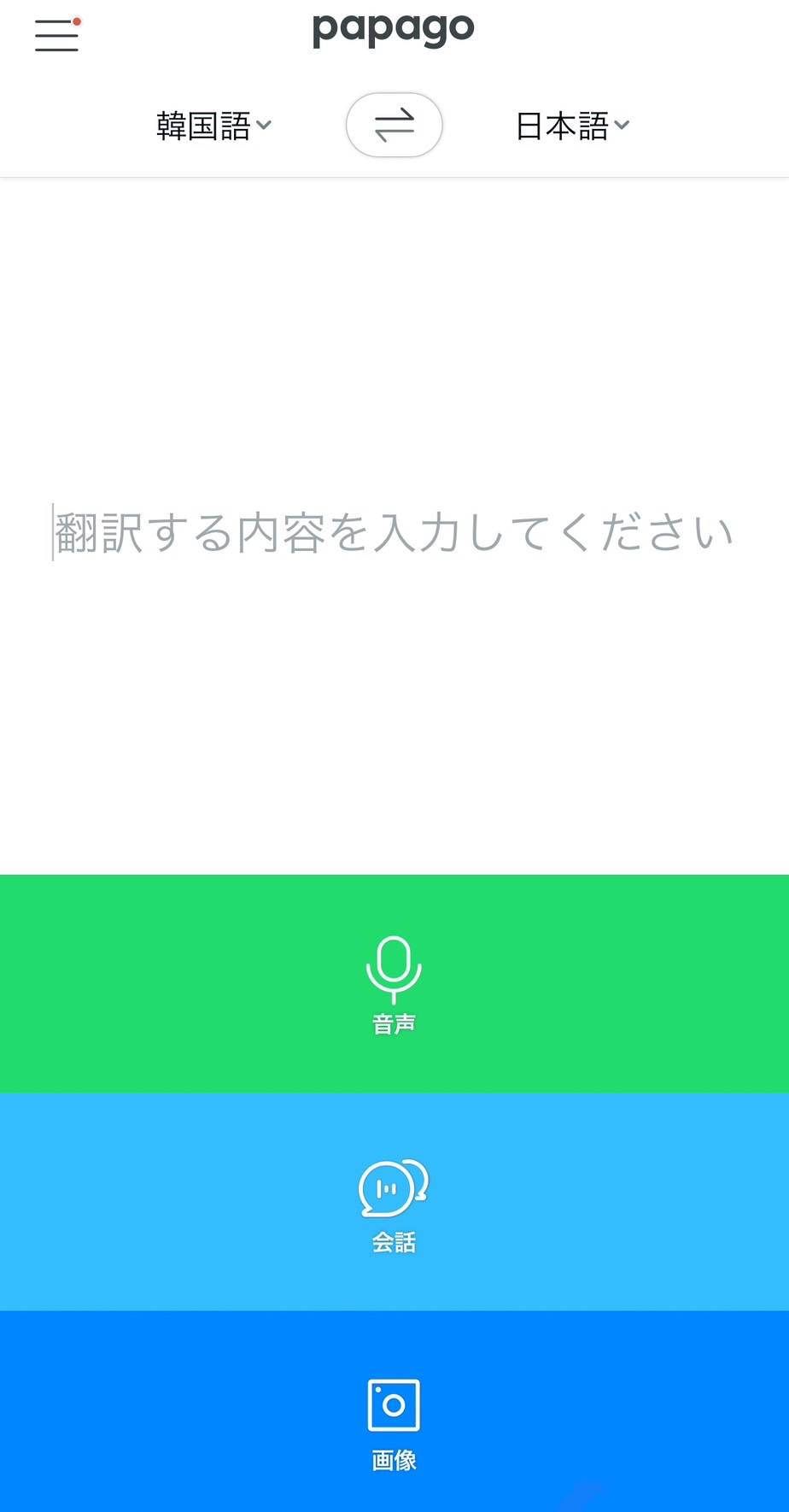Swap the source and target languages
789x1512 pixels.
pyautogui.click(x=394, y=125)
